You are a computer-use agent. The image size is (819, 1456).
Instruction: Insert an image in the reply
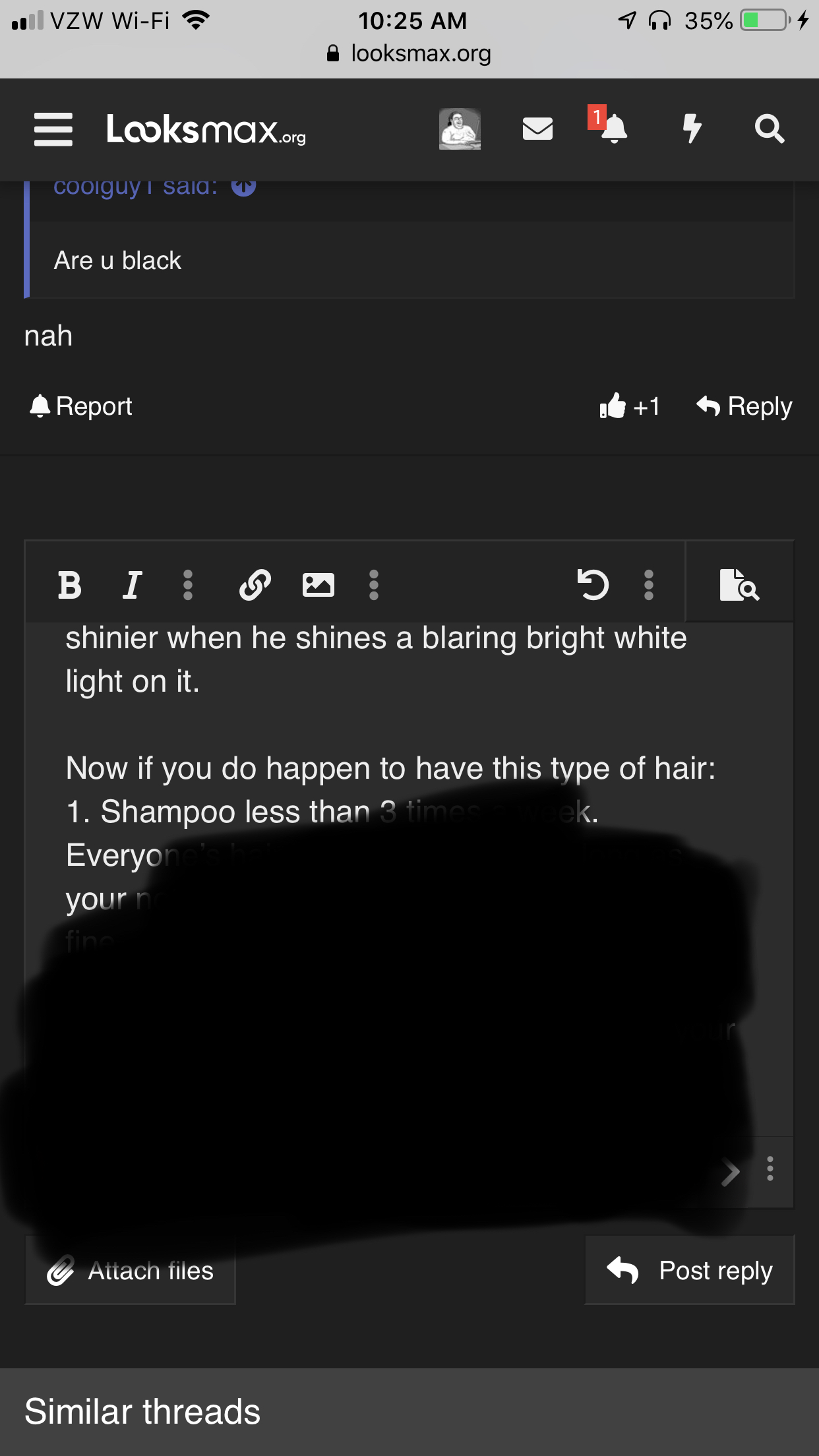coord(318,585)
